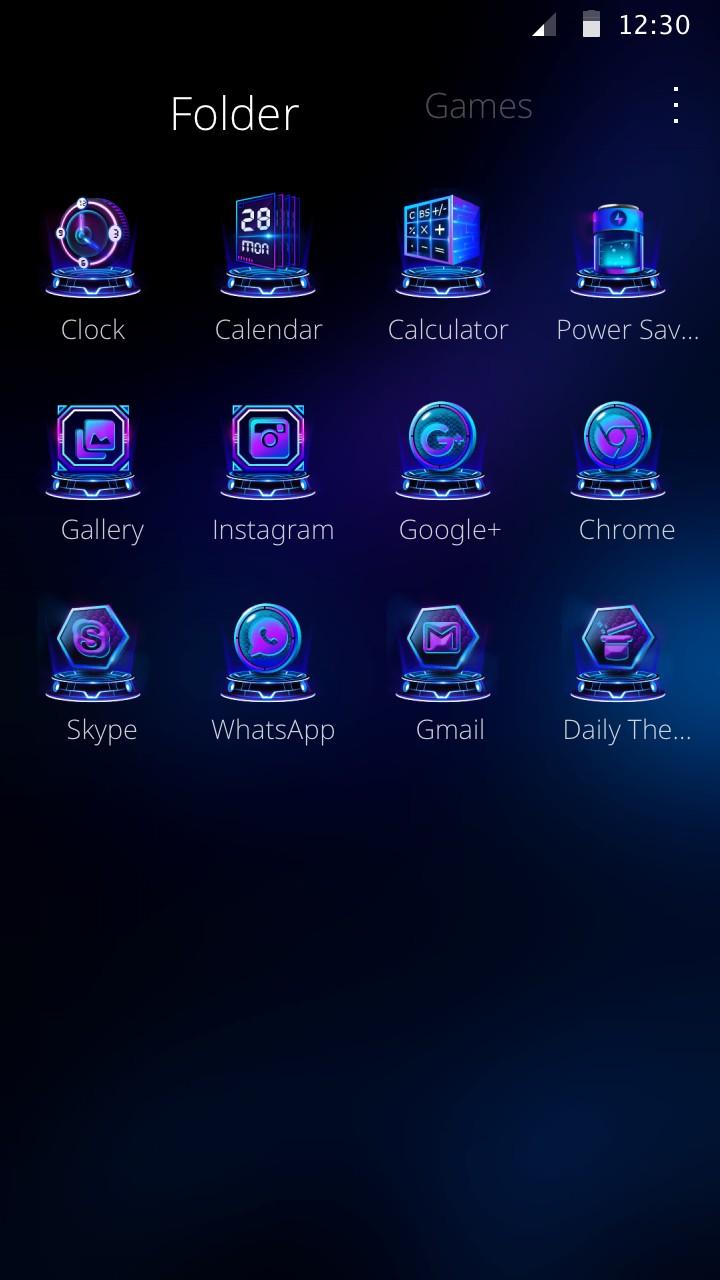720x1280 pixels.
Task: Select the Folder tab
Action: point(234,114)
